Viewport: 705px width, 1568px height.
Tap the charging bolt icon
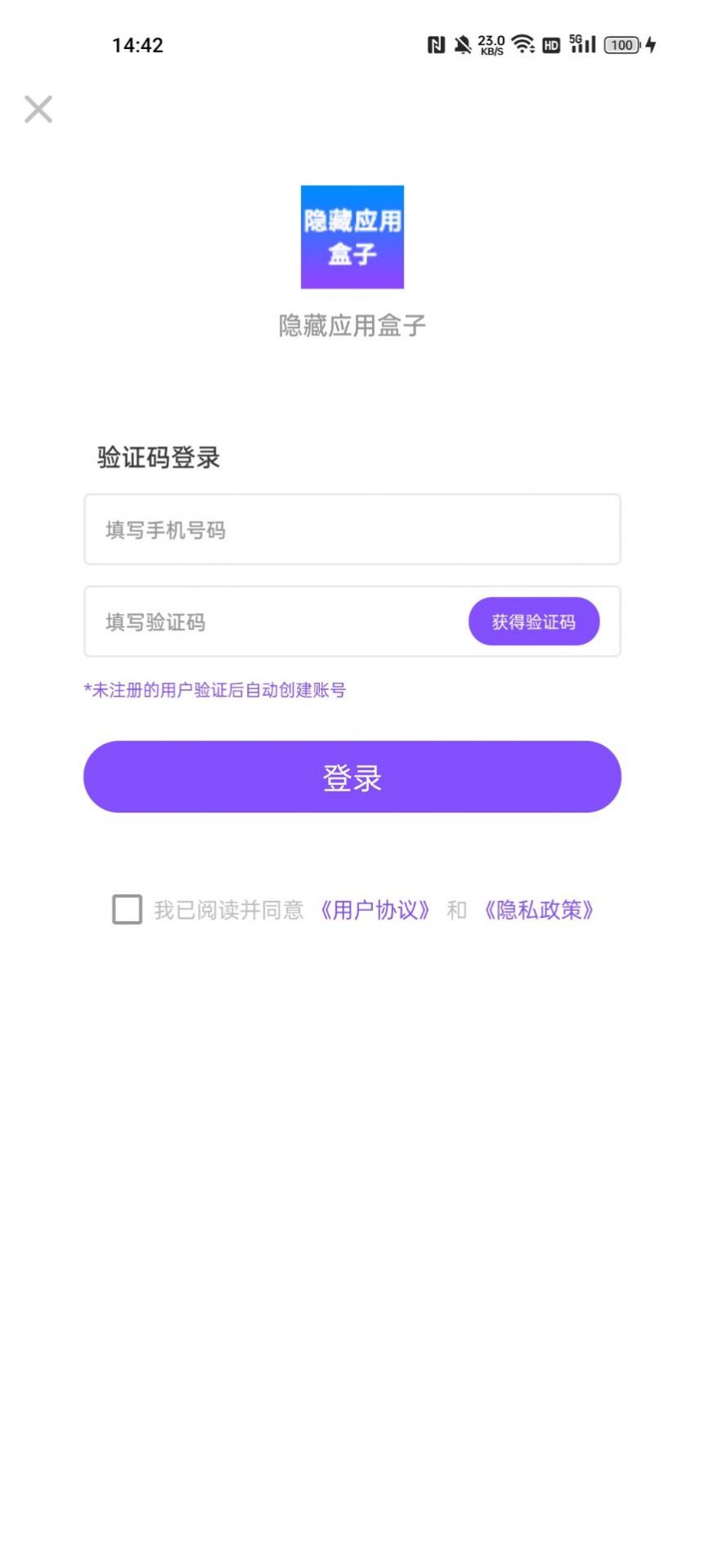(649, 45)
